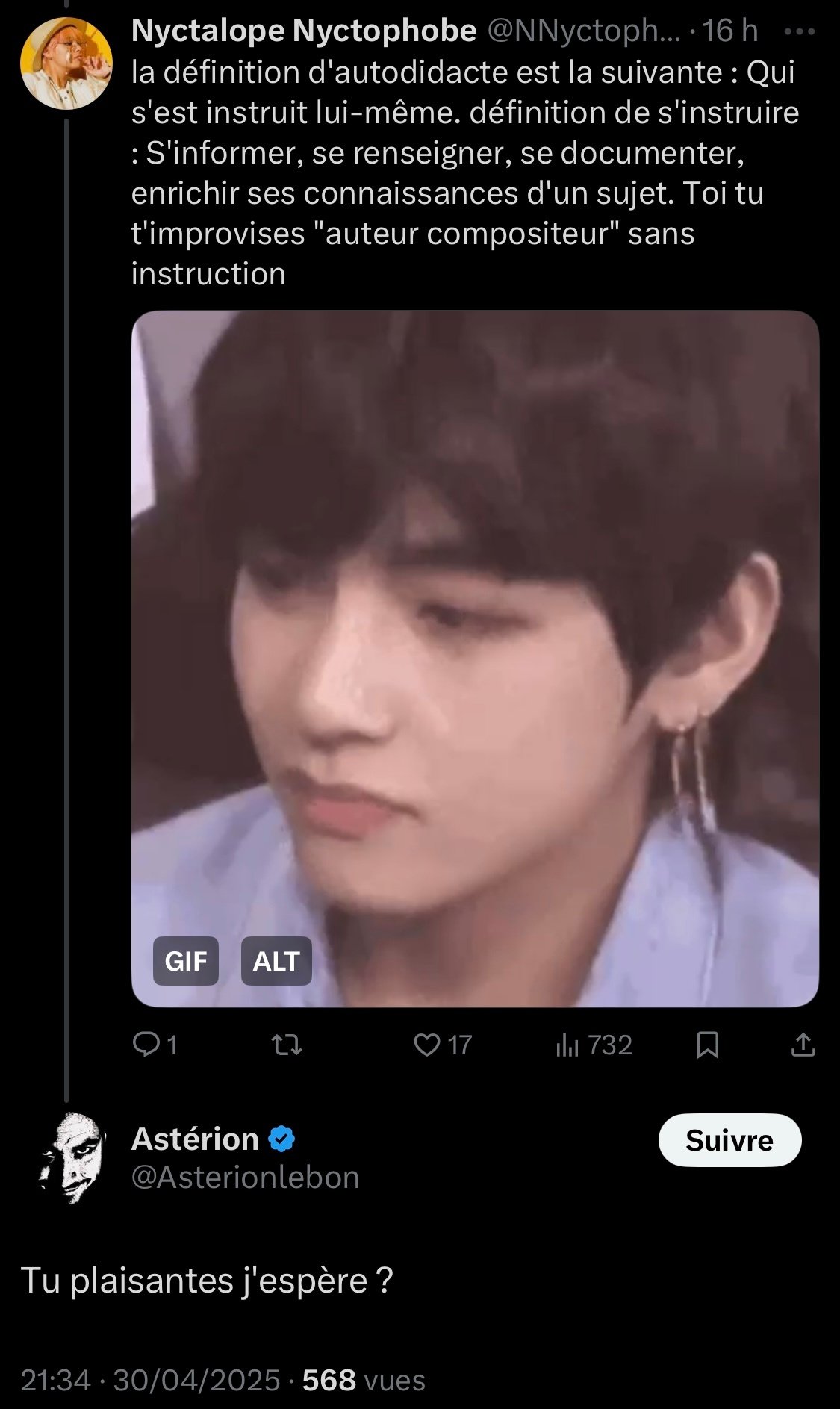
Task: Open Nyctalope Nyctophobe's profile picture
Action: coord(66,63)
